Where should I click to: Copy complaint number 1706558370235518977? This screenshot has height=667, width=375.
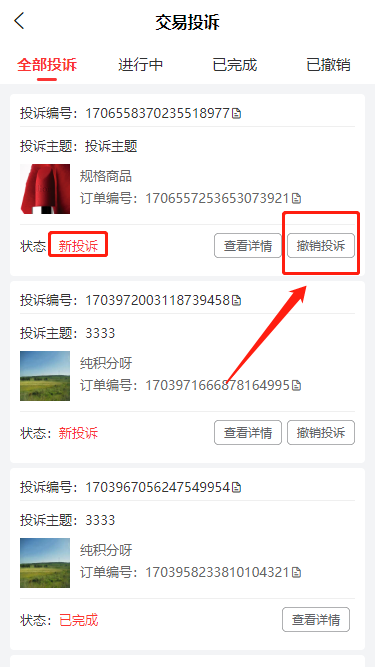[x=236, y=114]
